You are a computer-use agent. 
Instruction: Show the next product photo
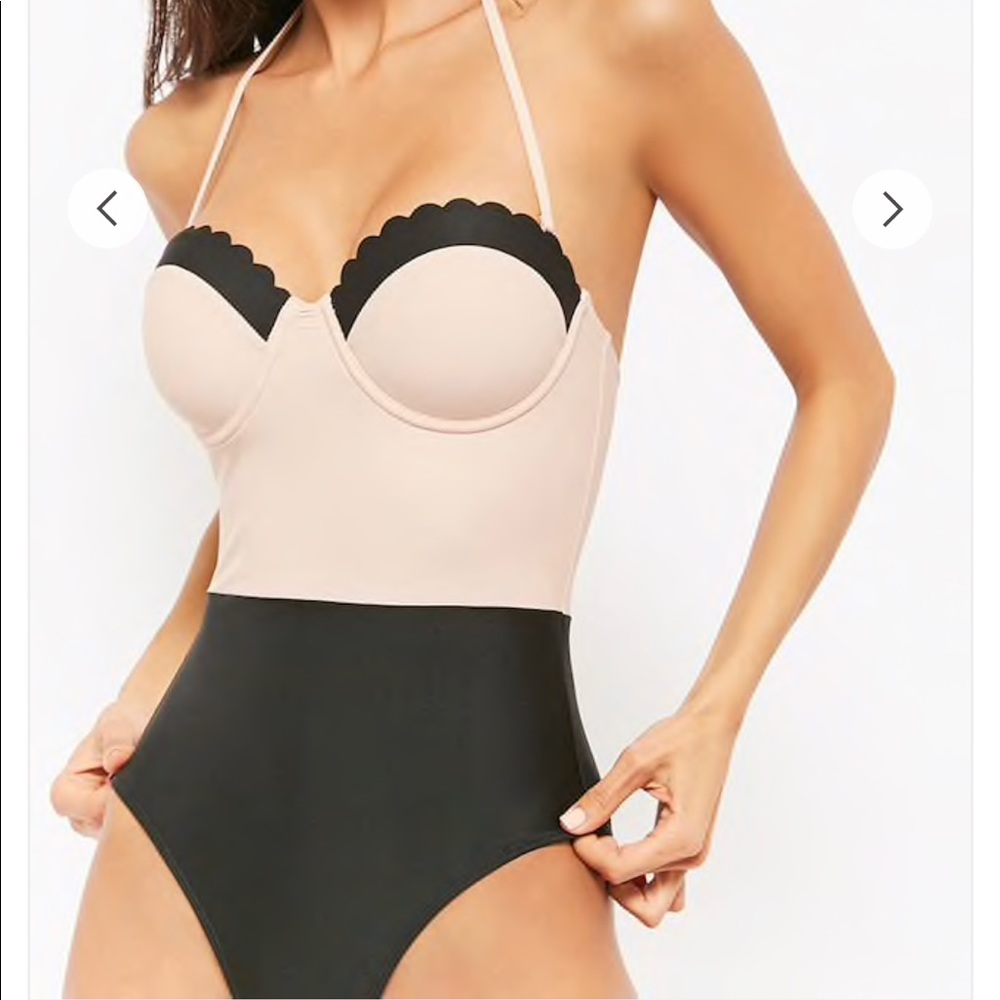pos(892,209)
